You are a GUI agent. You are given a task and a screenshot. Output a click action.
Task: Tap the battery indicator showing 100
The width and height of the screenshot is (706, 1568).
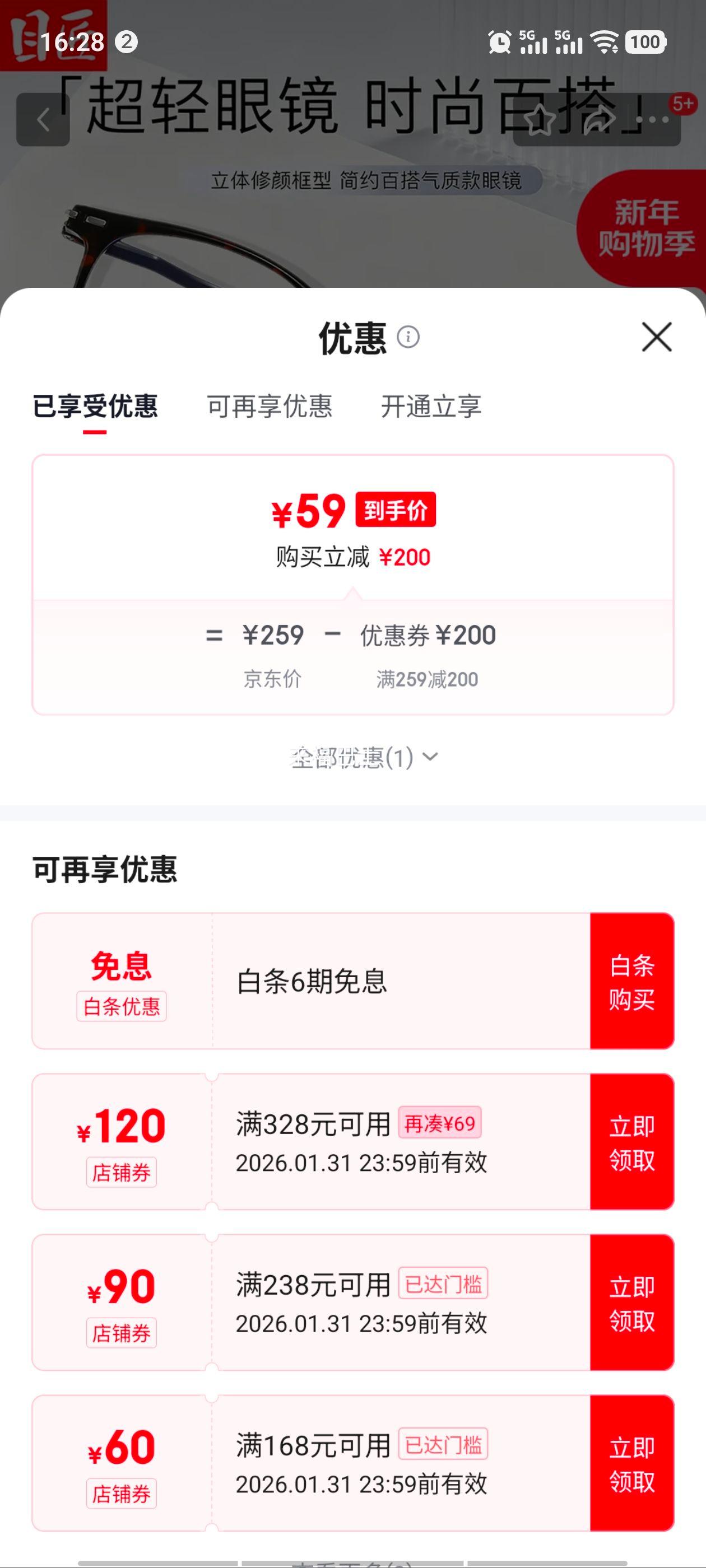(x=644, y=42)
